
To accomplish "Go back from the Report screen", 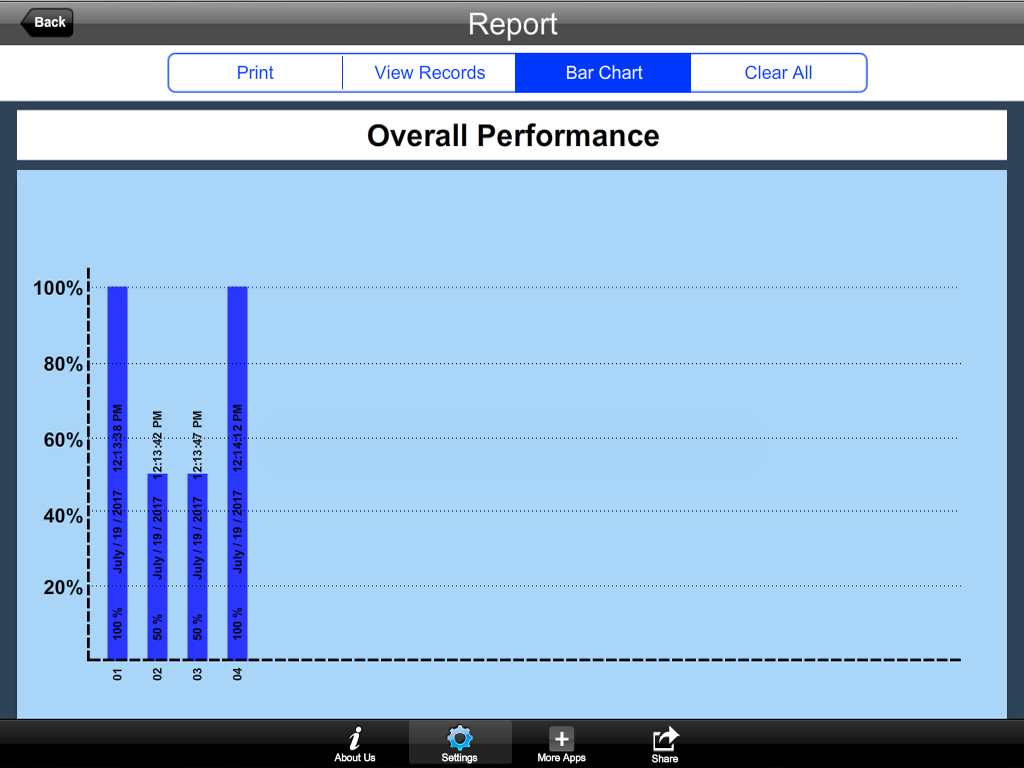I will (x=47, y=22).
